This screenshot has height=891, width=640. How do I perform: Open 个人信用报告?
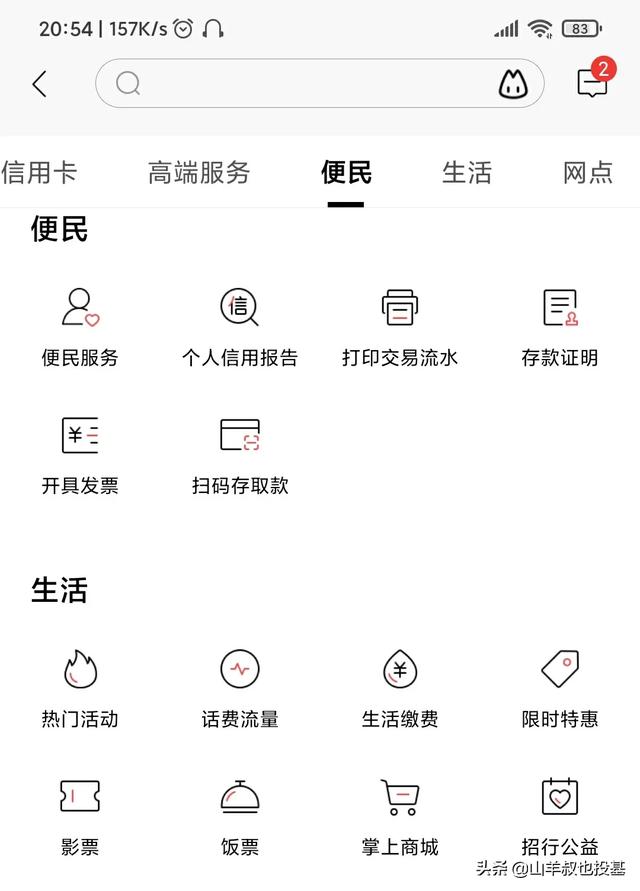240,328
